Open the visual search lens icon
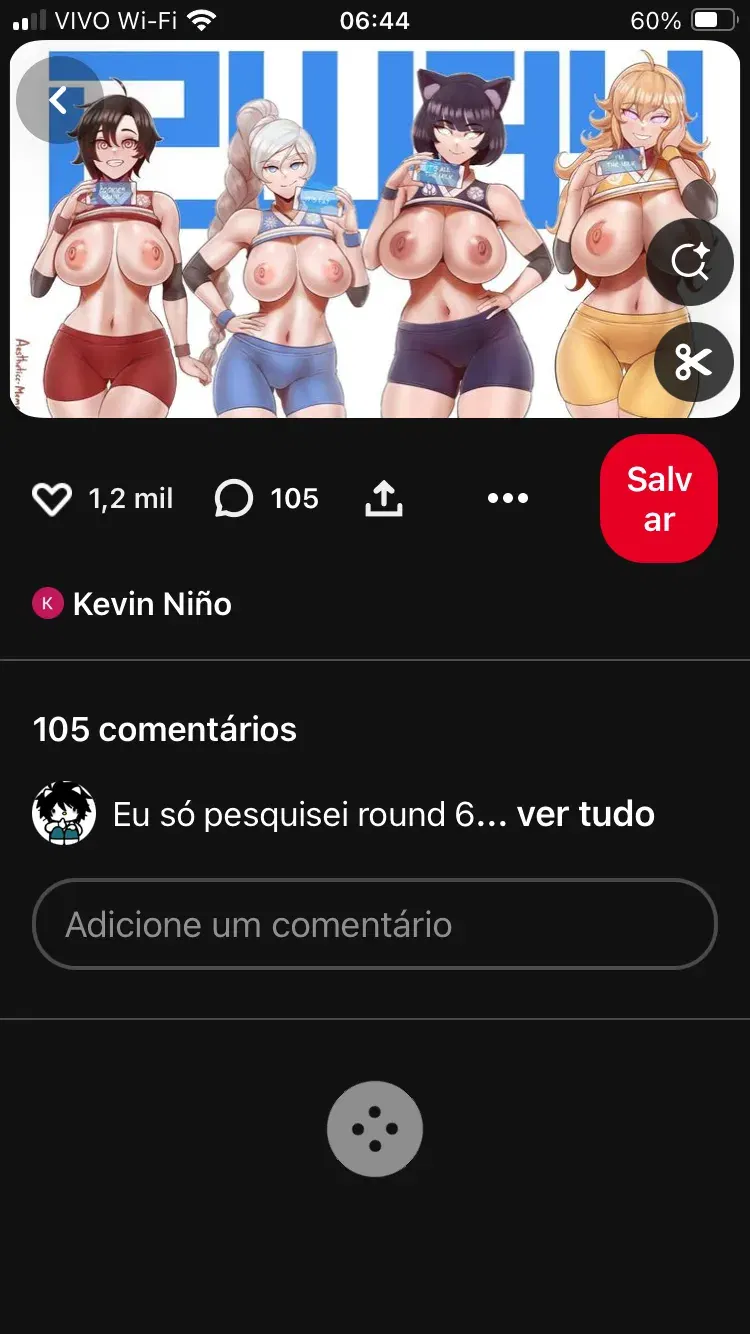The width and height of the screenshot is (750, 1334). pos(690,262)
